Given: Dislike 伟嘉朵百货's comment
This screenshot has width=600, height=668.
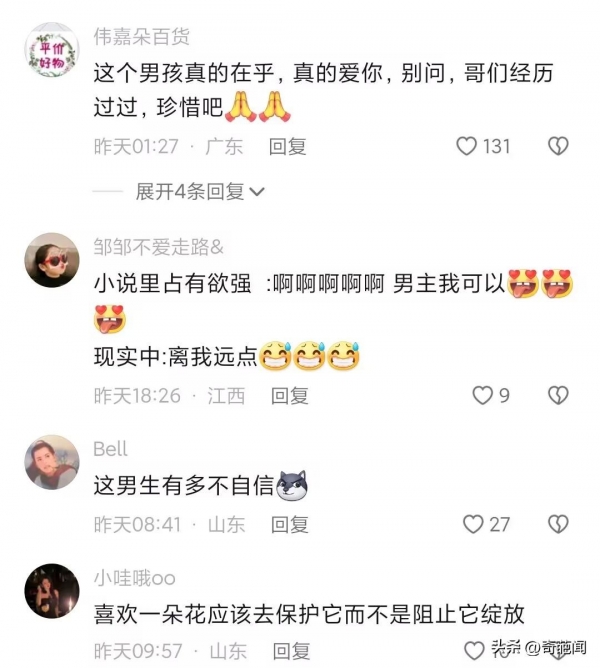Looking at the screenshot, I should point(558,146).
